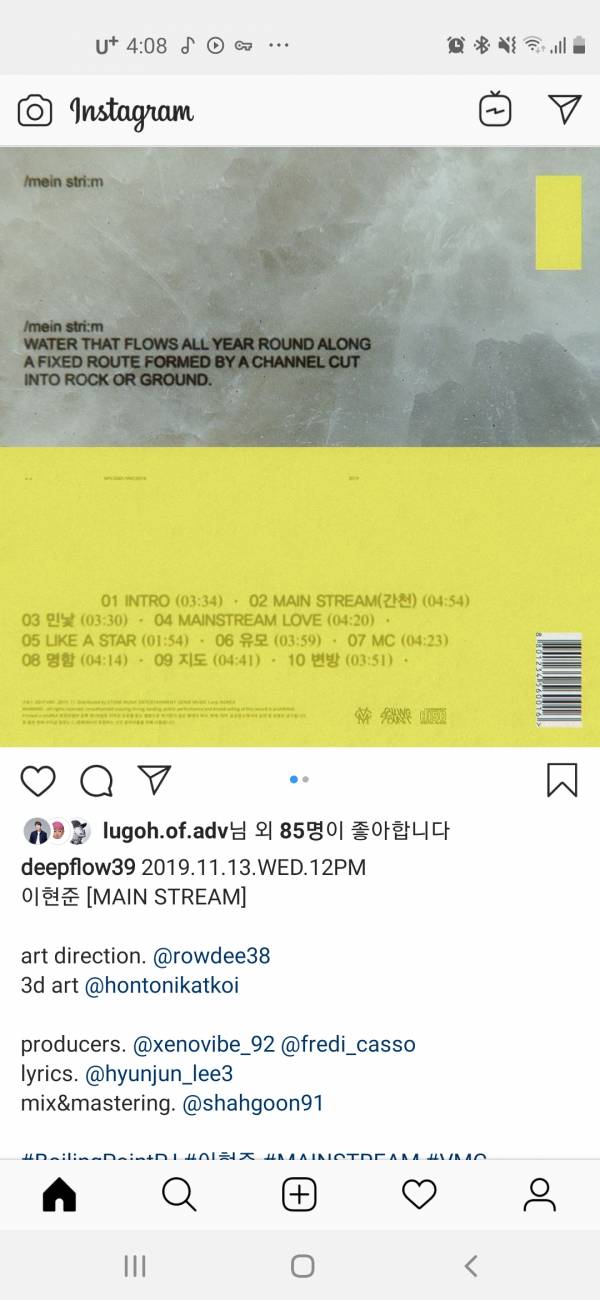Go to @hyunjun_lee3 lyrics credit

pyautogui.click(x=159, y=1074)
